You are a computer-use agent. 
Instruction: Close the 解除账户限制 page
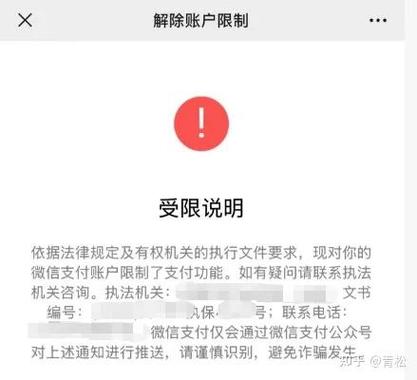(x=25, y=20)
